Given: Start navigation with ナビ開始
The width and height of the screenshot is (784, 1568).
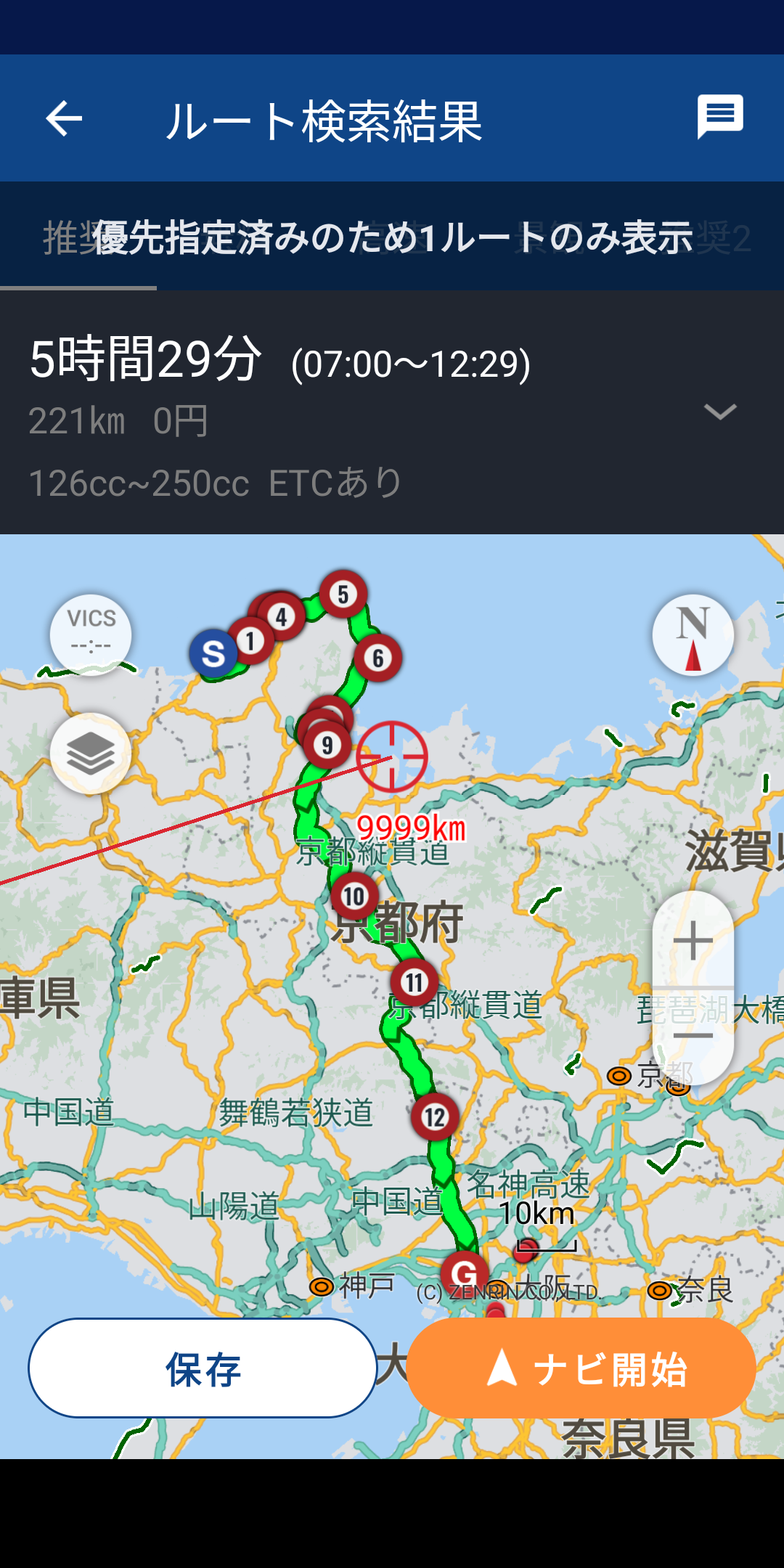Looking at the screenshot, I should (x=581, y=1368).
